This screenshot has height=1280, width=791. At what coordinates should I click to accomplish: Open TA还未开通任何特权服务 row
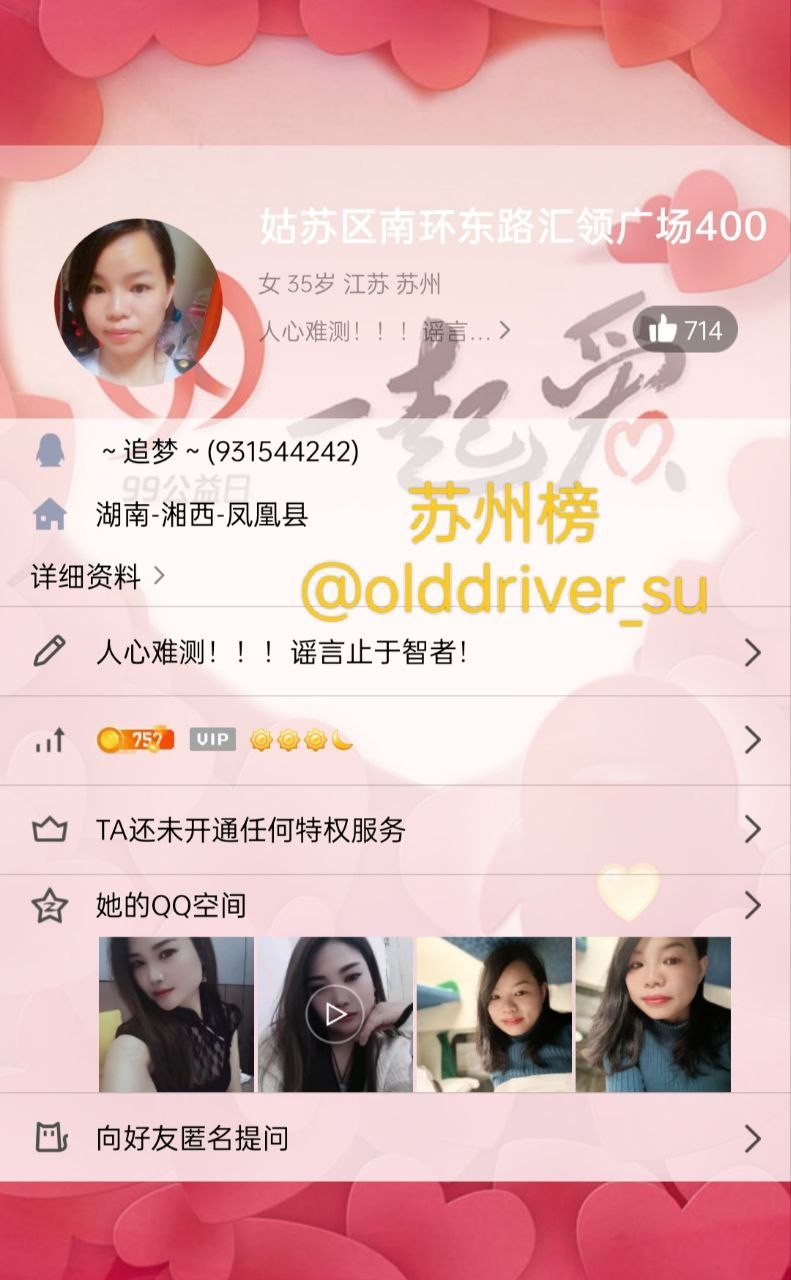[395, 830]
